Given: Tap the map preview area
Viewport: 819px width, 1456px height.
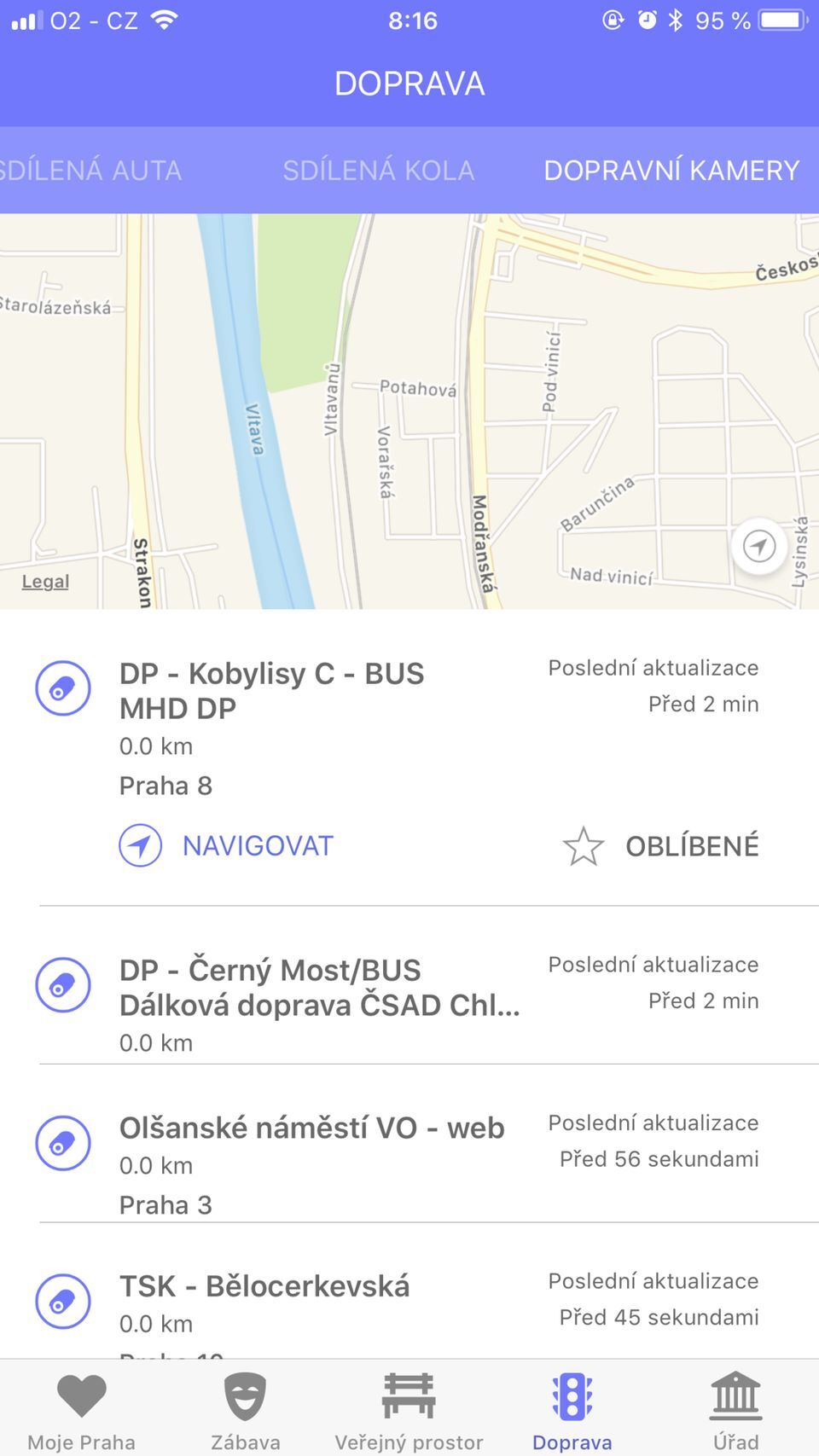Looking at the screenshot, I should tap(409, 409).
